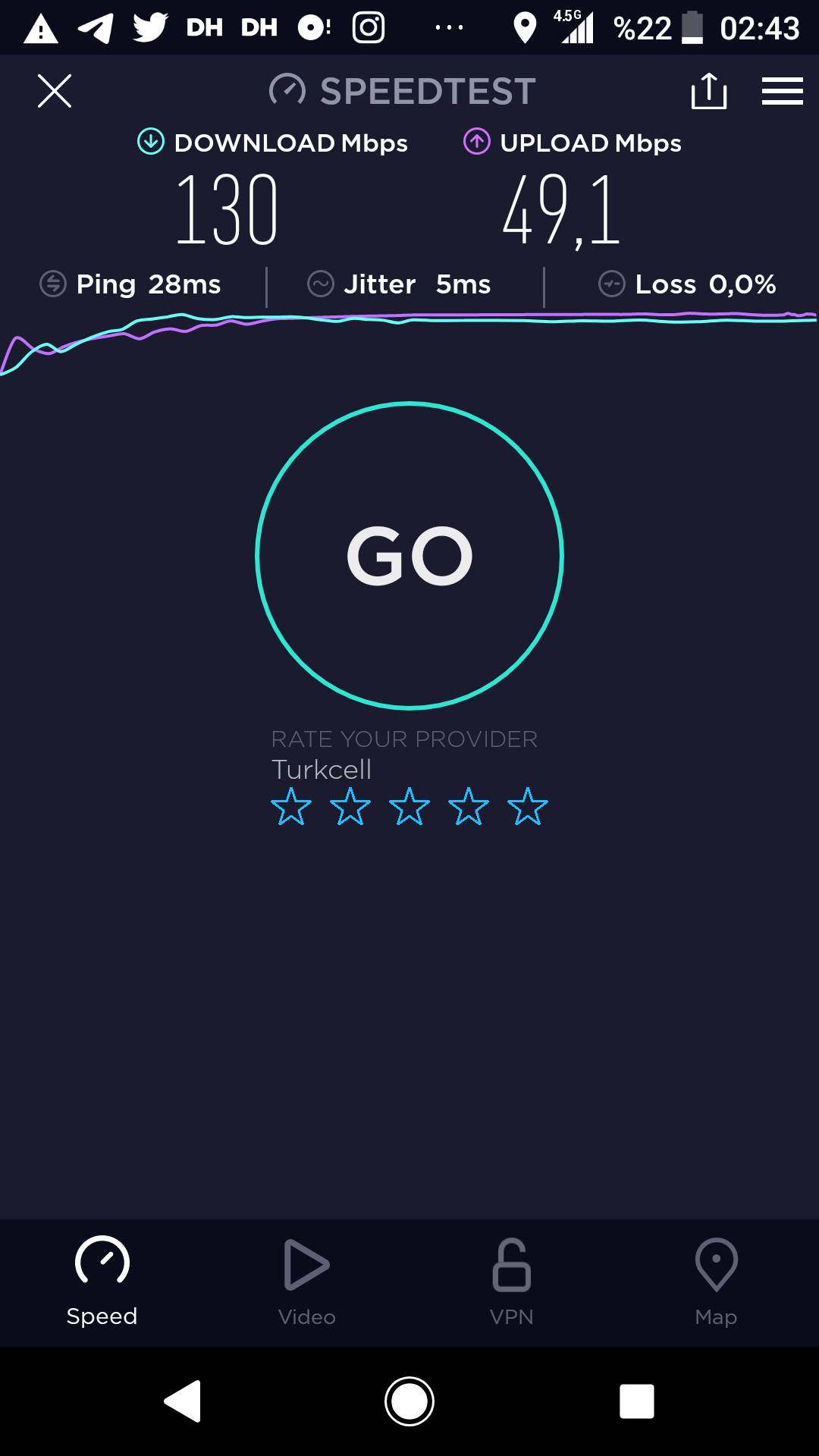This screenshot has width=819, height=1456.
Task: Open the hamburger menu
Action: 783,91
